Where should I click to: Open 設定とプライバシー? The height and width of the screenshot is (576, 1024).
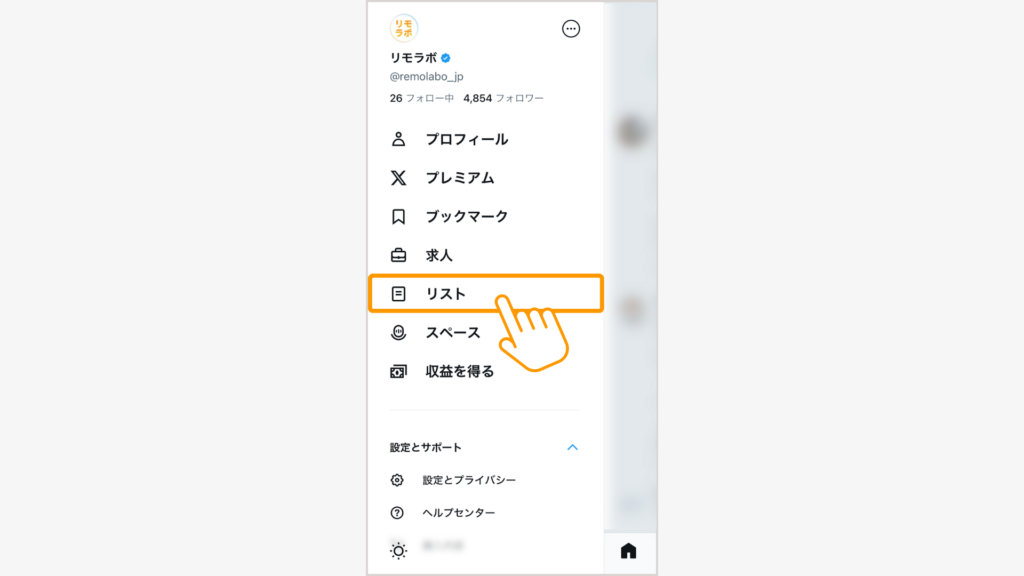468,480
